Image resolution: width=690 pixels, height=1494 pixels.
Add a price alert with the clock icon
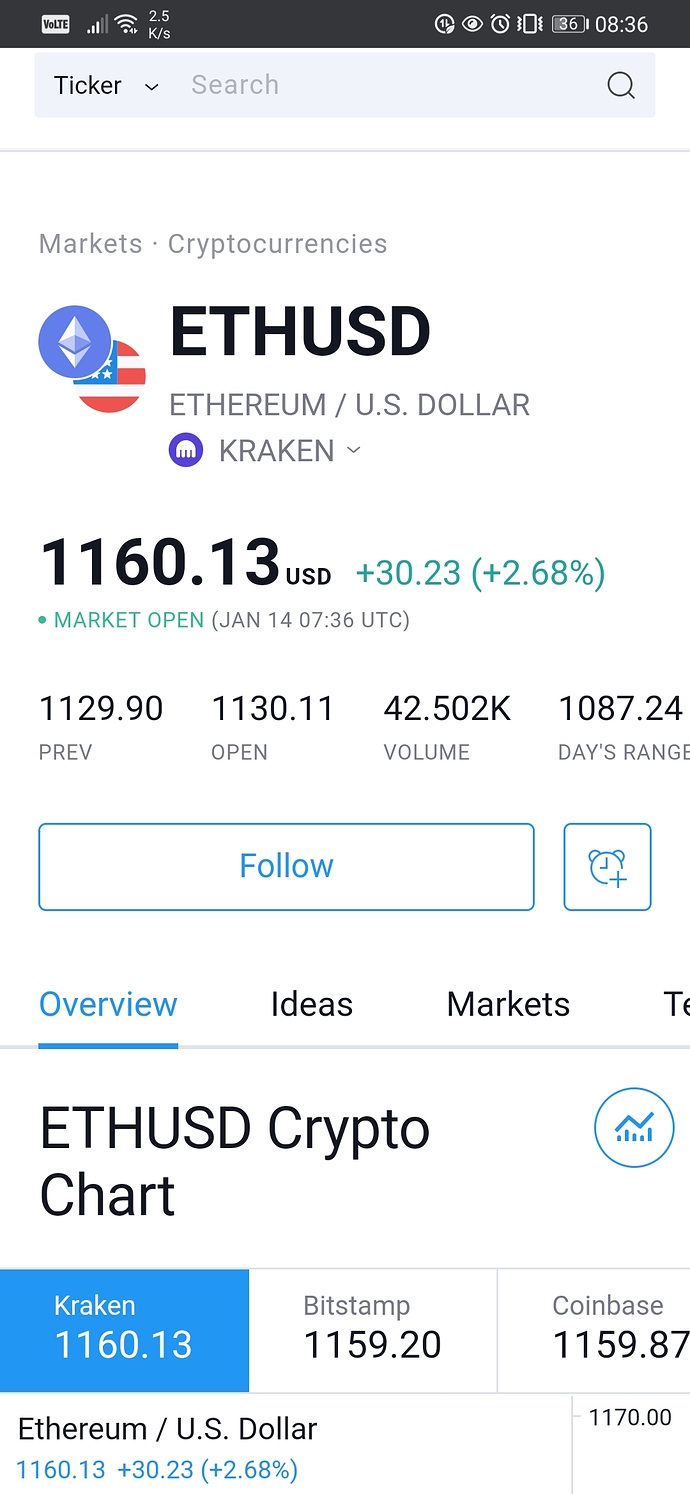tap(607, 866)
